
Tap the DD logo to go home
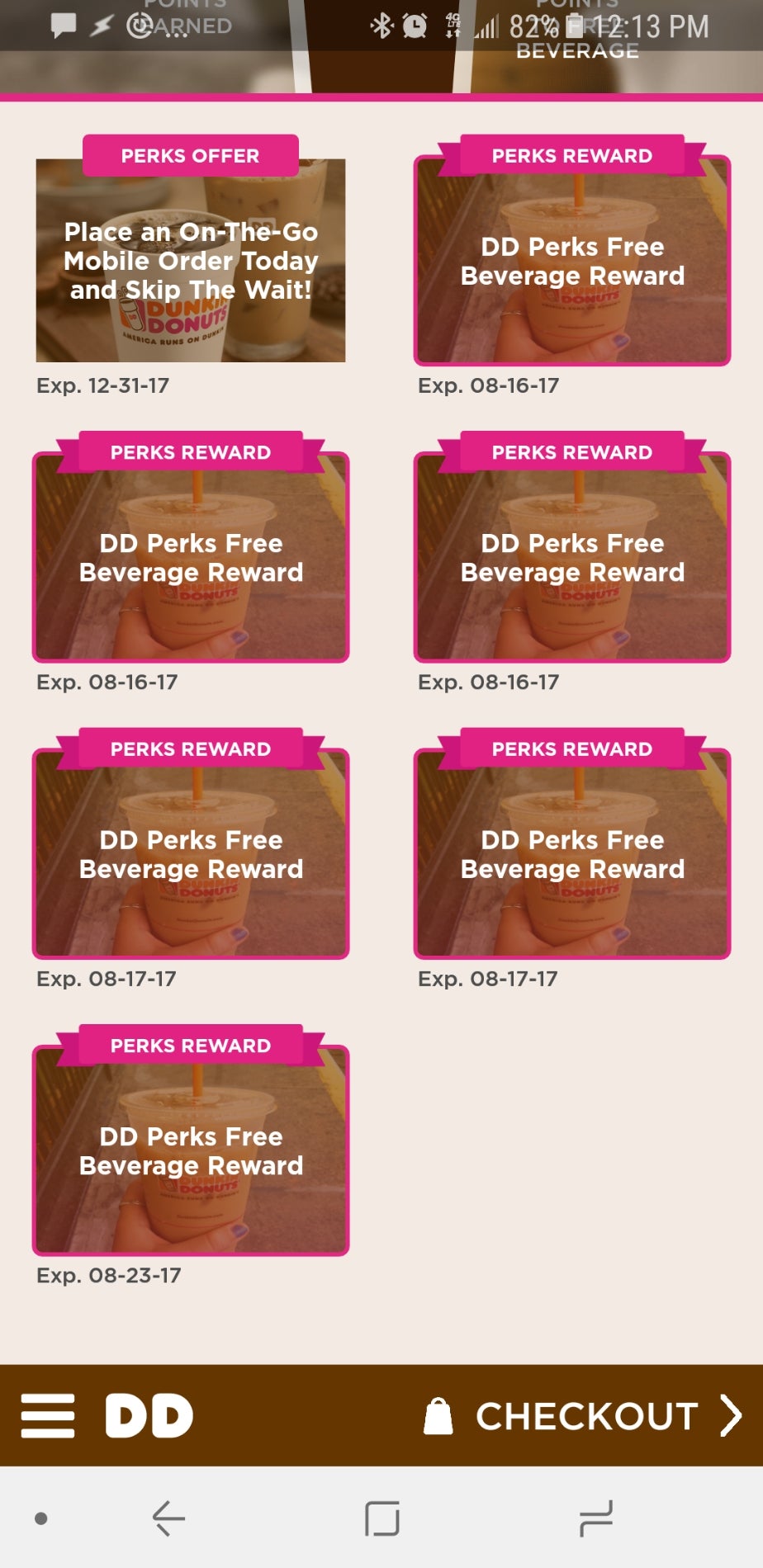point(149,1415)
